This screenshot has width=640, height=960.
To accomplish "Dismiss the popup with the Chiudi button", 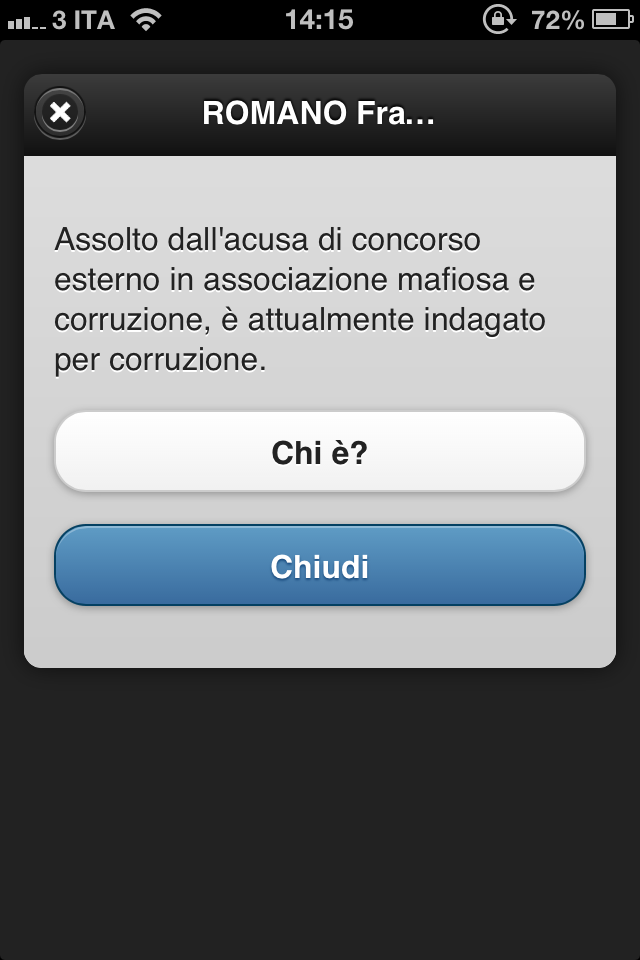I will tap(319, 567).
